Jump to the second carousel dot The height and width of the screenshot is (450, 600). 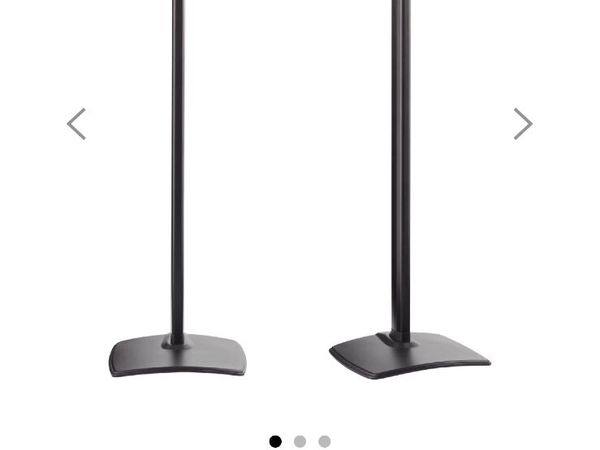click(300, 441)
